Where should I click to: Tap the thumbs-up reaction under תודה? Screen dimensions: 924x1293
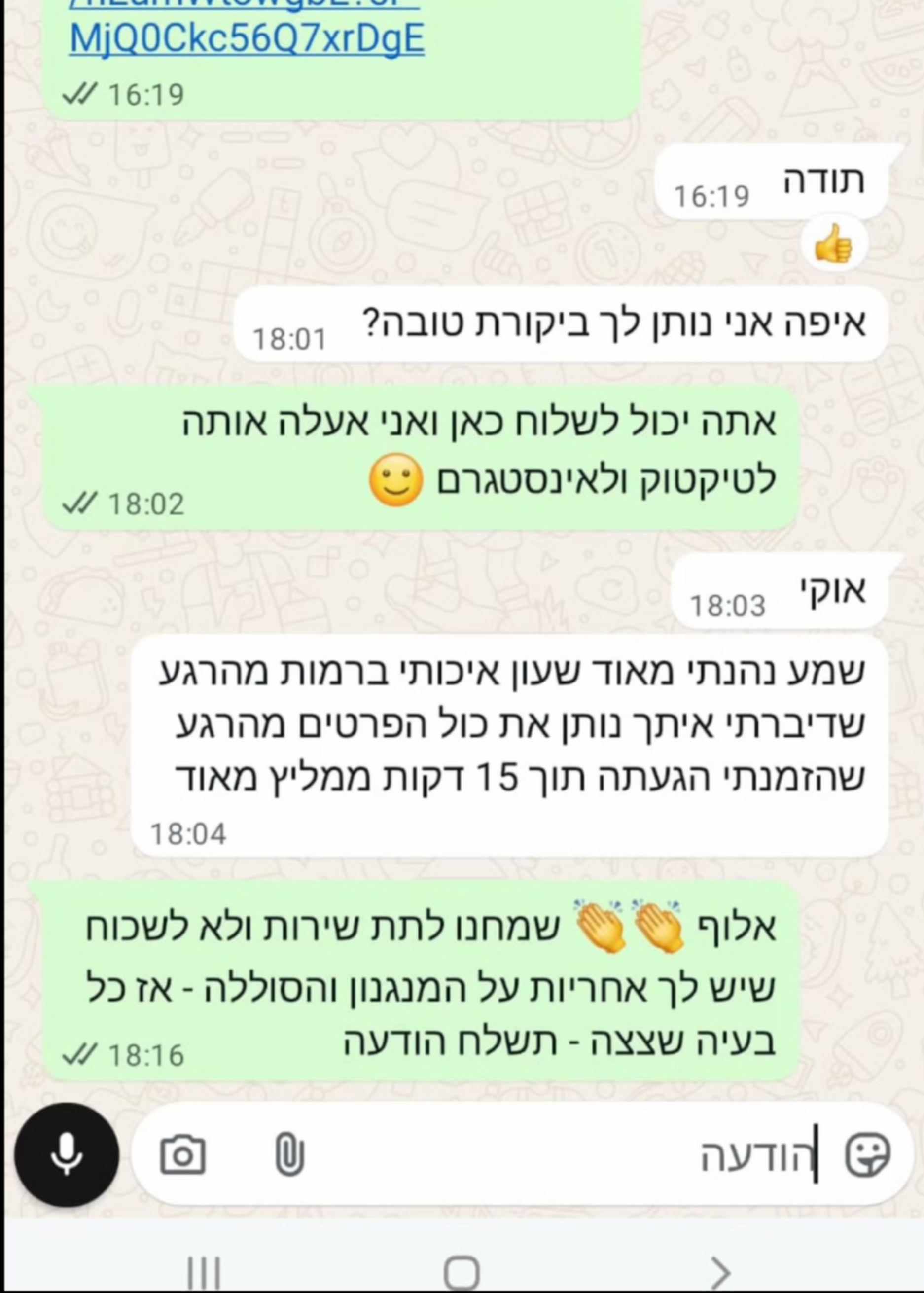834,244
